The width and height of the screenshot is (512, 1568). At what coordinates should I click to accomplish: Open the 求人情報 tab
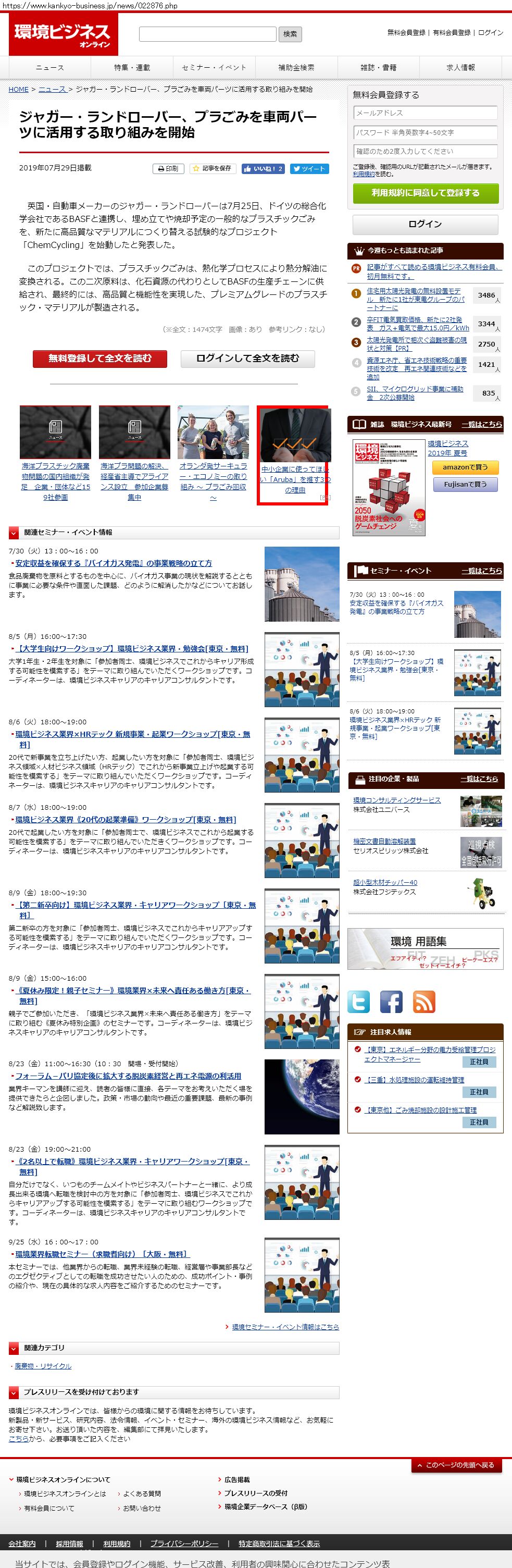[x=460, y=68]
